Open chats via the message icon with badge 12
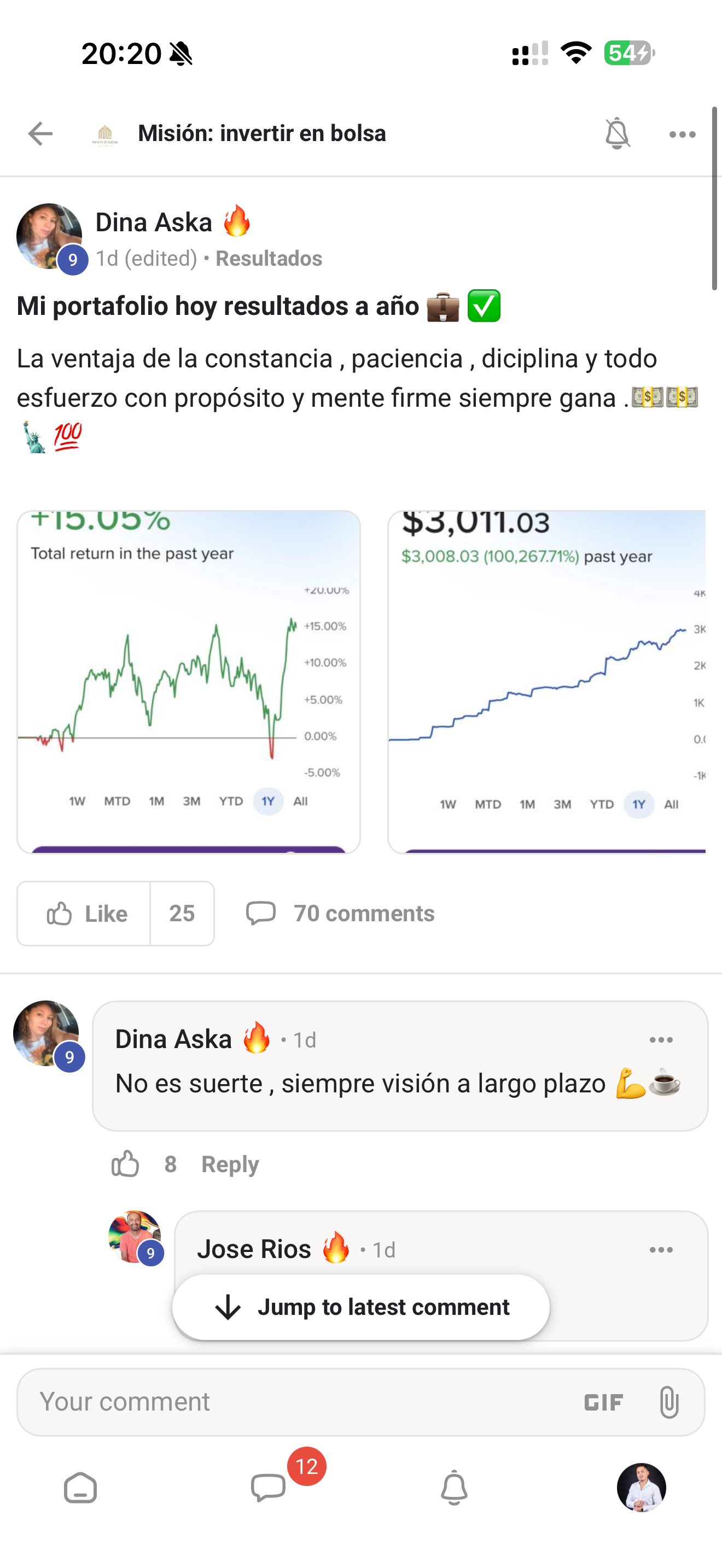Viewport: 722px width, 1568px height. pyautogui.click(x=268, y=1489)
